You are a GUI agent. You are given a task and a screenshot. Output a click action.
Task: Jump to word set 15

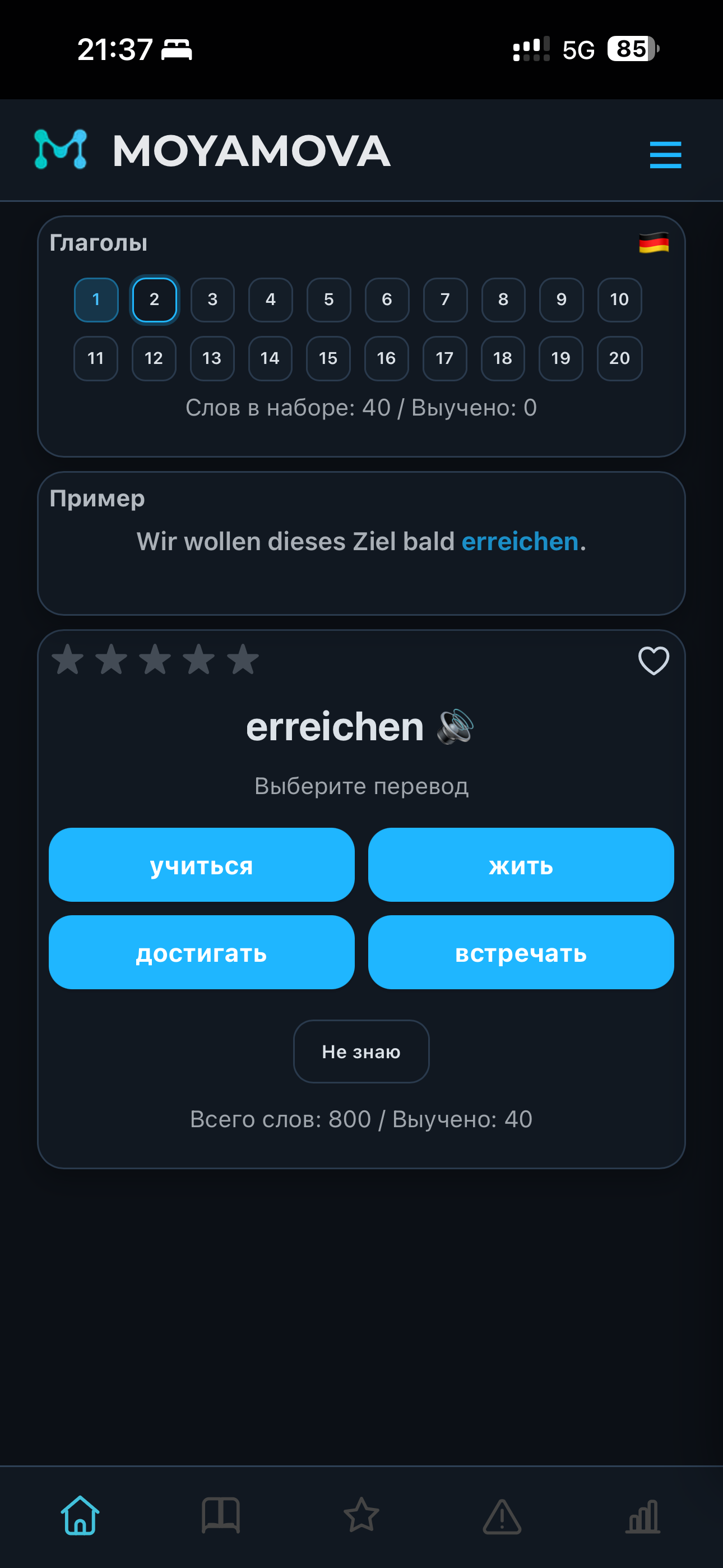pyautogui.click(x=328, y=358)
